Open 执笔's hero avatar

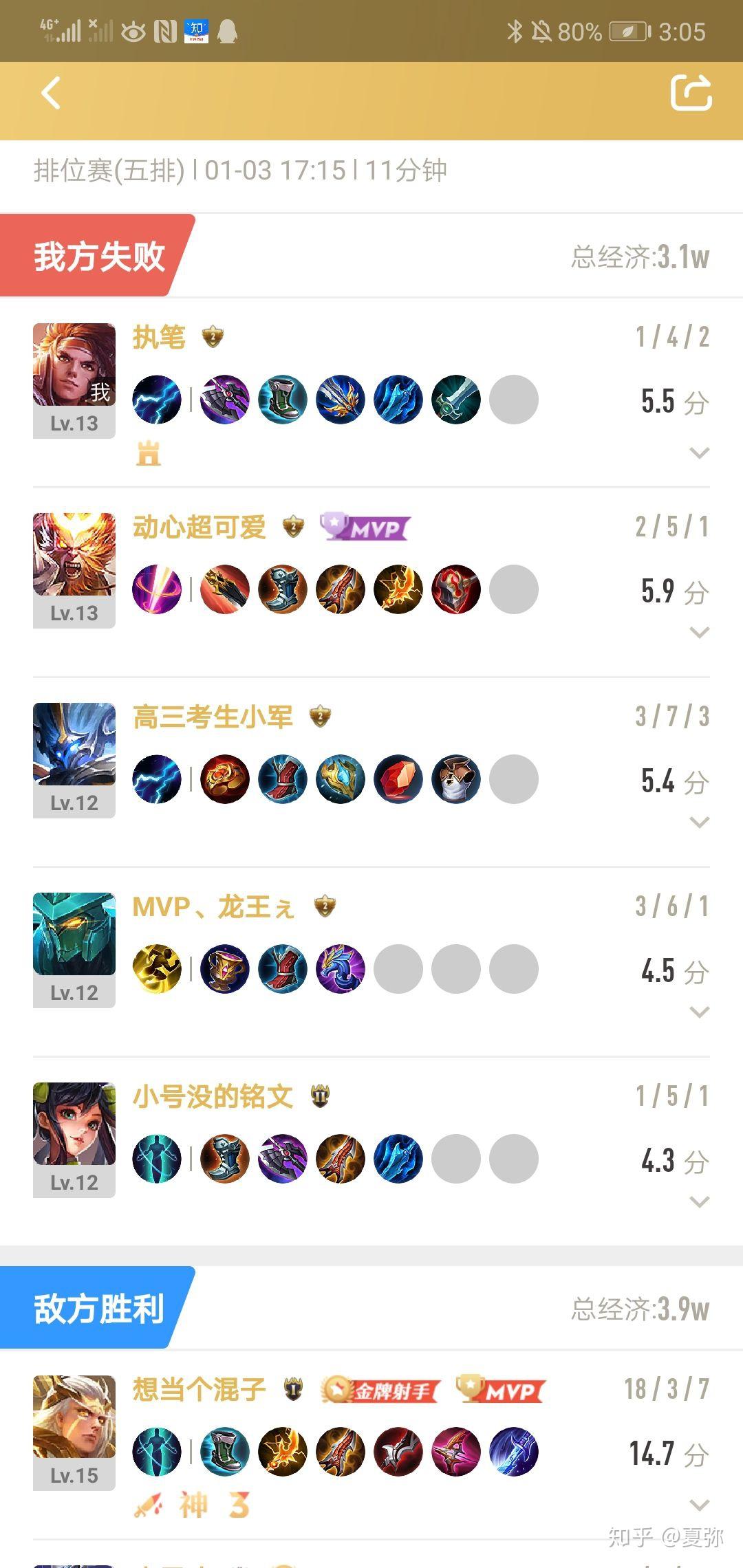(74, 364)
